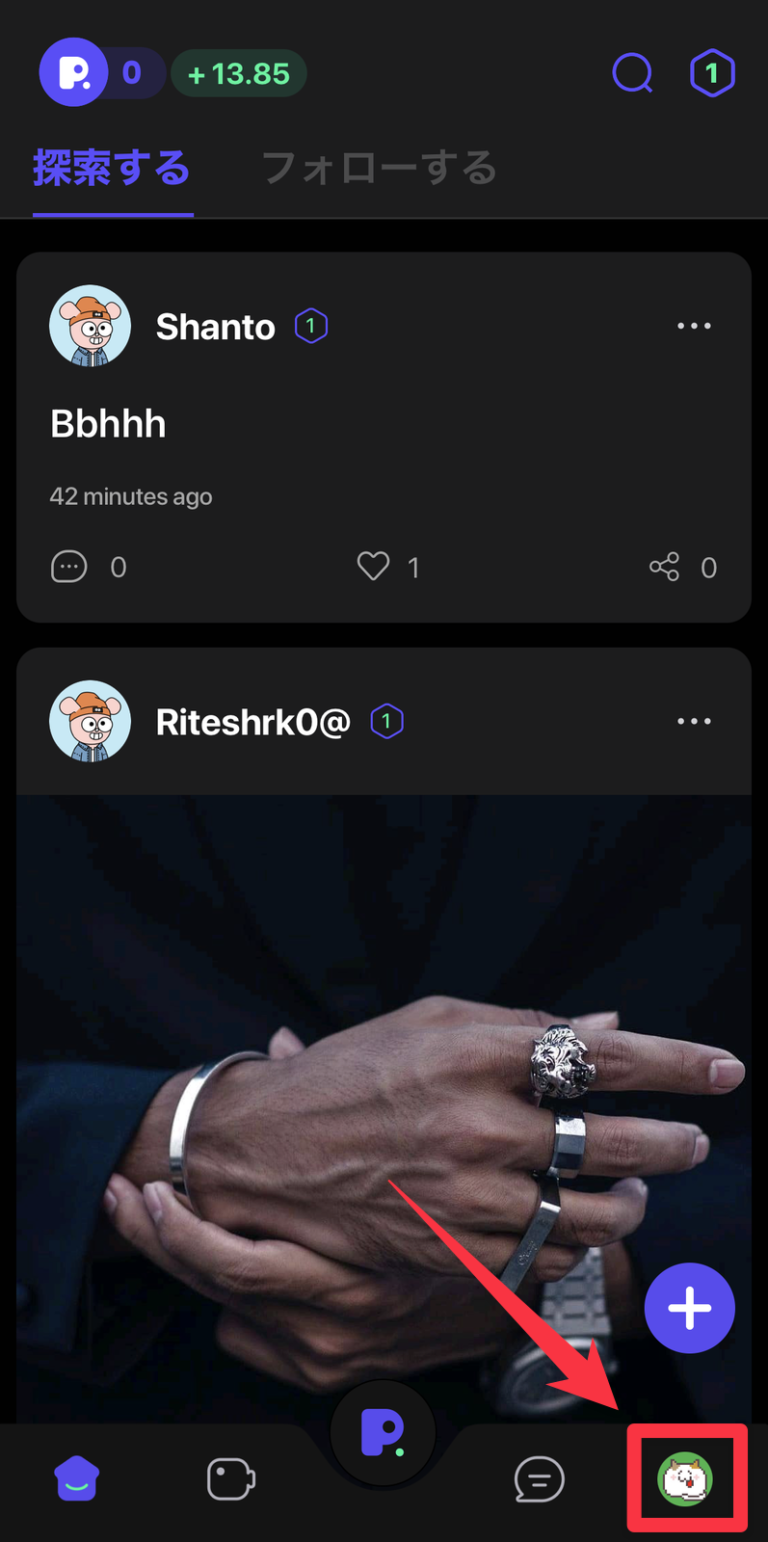
Task: Comment on Shanto's post
Action: pyautogui.click(x=69, y=568)
